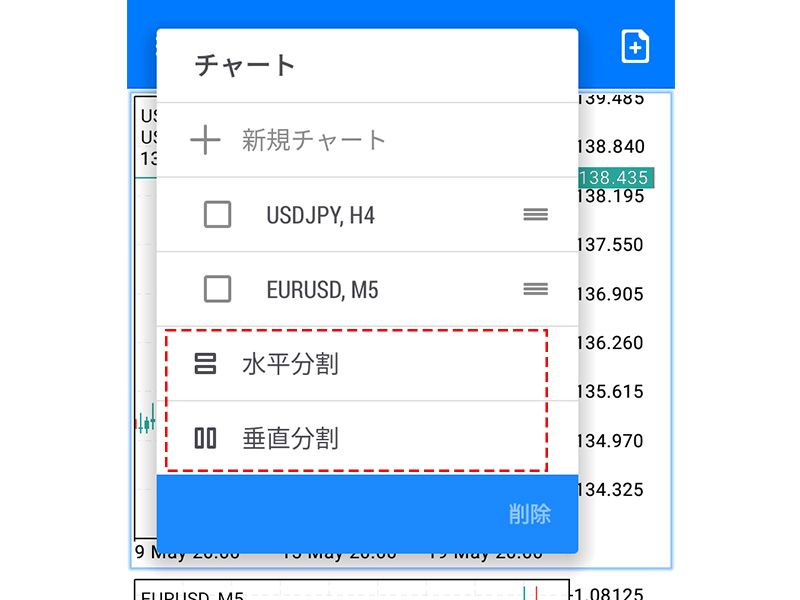Tap reorder handle for EURUSD, M5

click(535, 290)
